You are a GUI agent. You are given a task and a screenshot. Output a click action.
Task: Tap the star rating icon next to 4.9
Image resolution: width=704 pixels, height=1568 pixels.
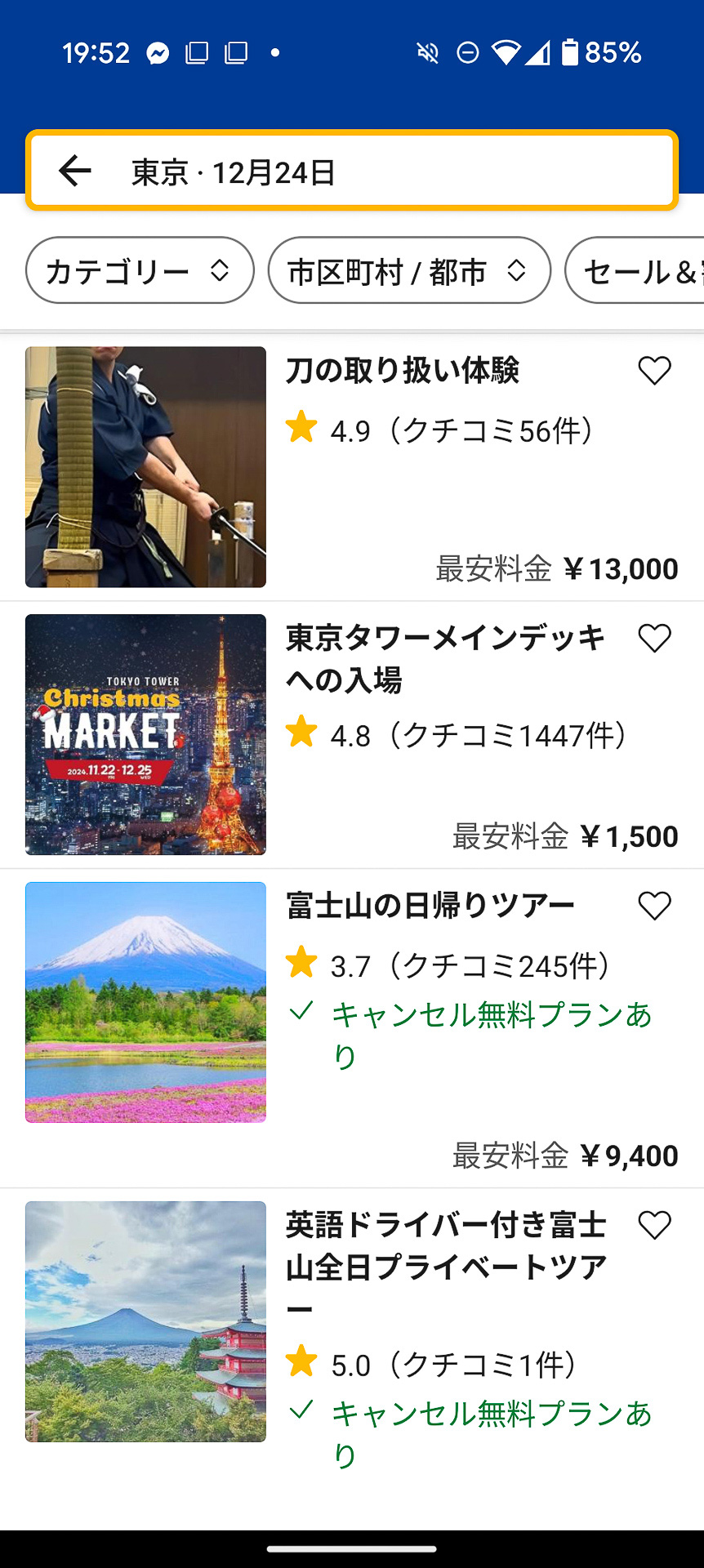pyautogui.click(x=302, y=427)
